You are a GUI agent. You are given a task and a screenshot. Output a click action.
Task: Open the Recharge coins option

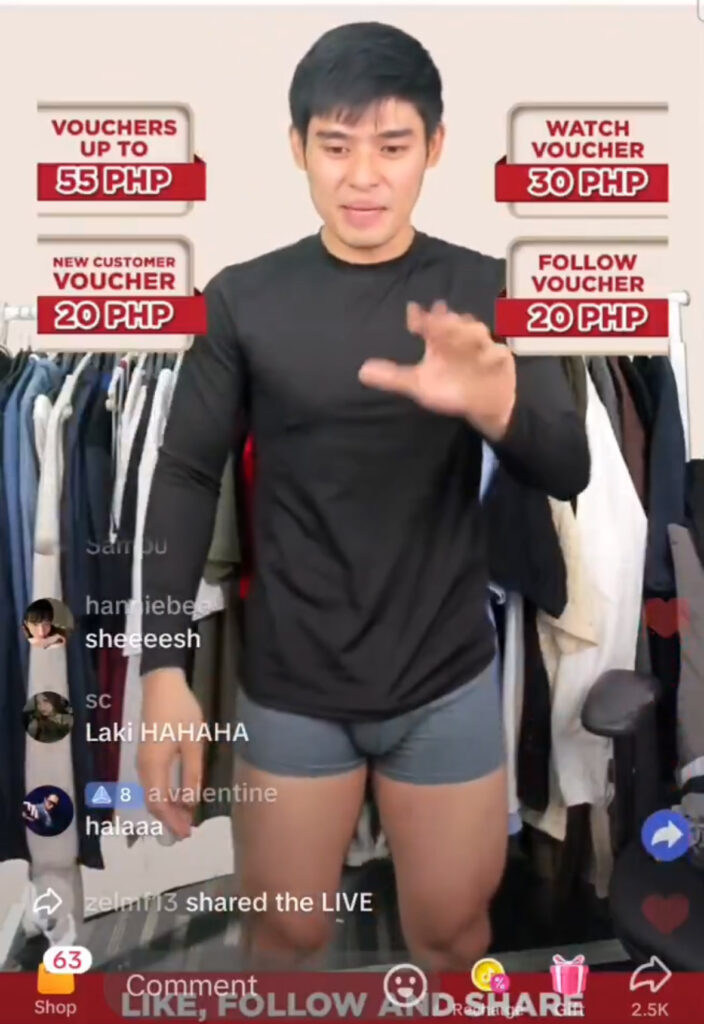(488, 981)
